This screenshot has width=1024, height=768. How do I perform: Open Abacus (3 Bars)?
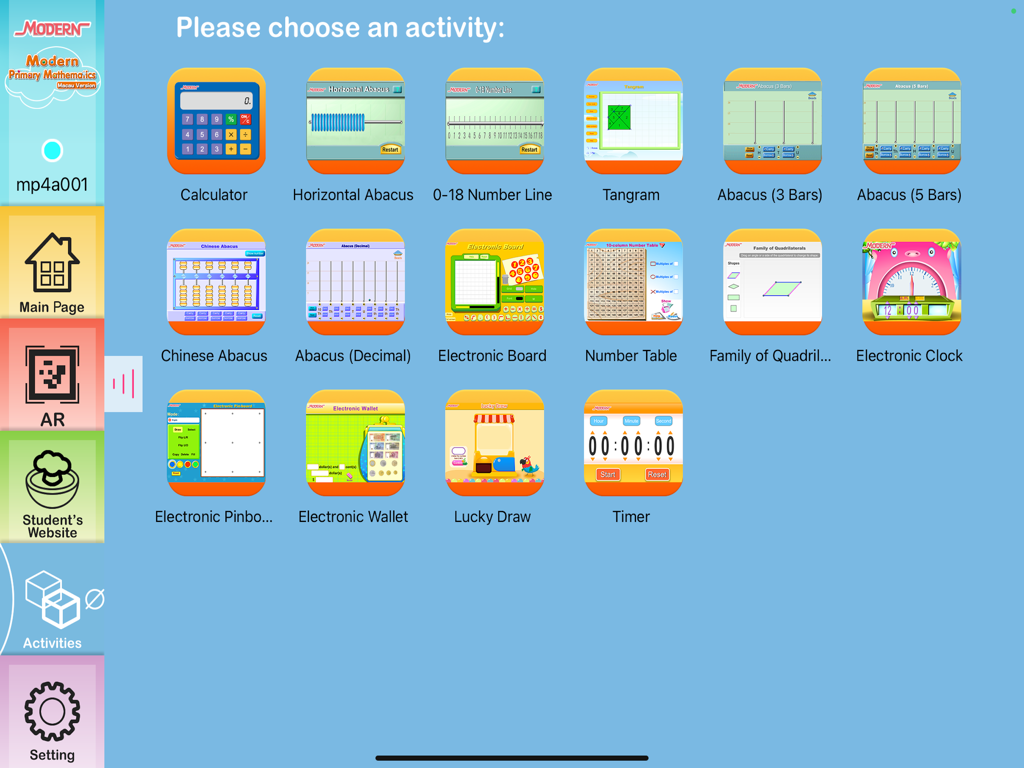pyautogui.click(x=772, y=122)
